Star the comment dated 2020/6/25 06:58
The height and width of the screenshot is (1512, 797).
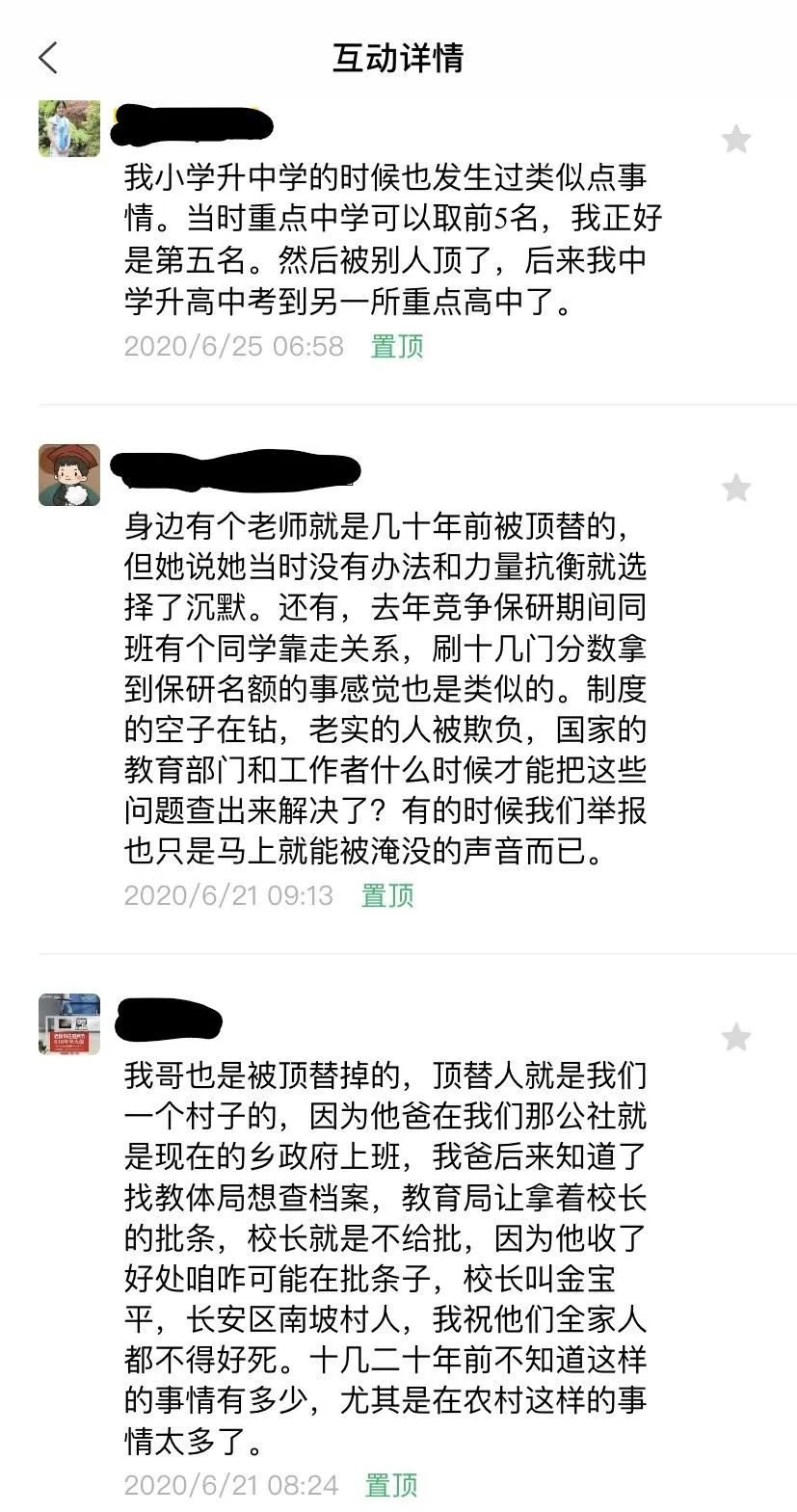[736, 140]
